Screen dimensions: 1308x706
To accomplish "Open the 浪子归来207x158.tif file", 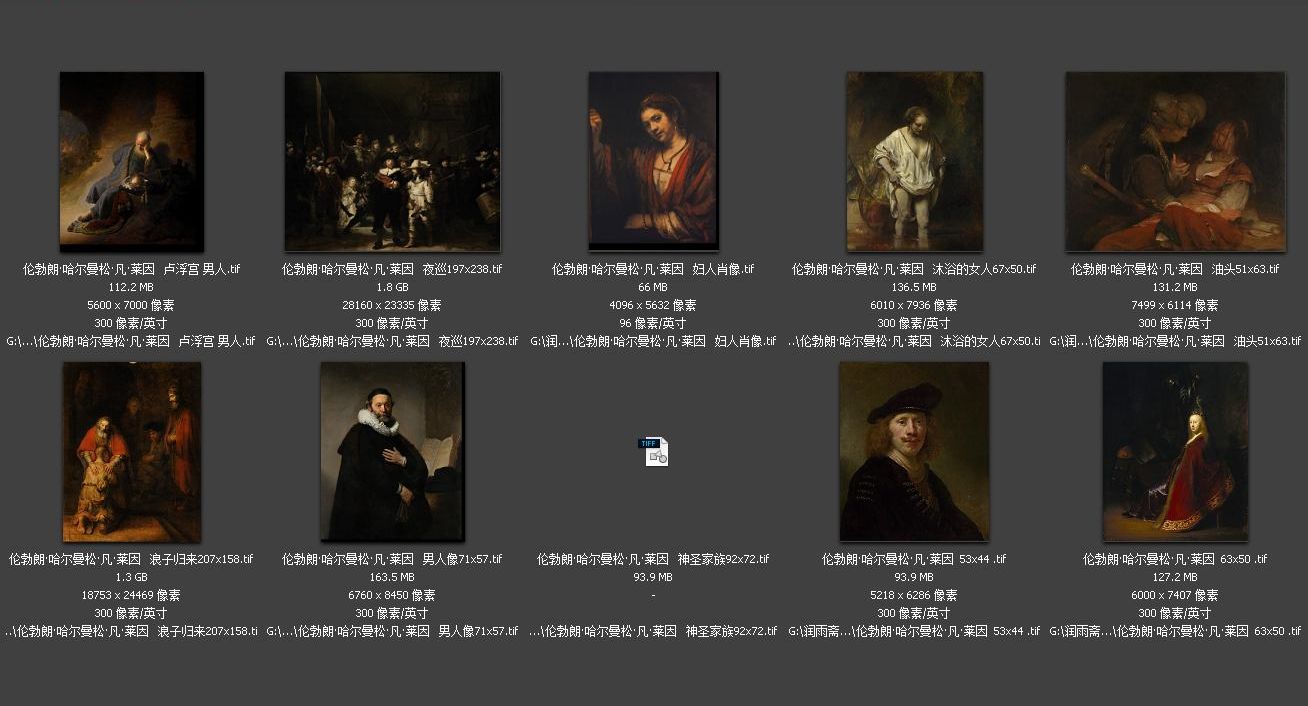I will click(x=131, y=451).
